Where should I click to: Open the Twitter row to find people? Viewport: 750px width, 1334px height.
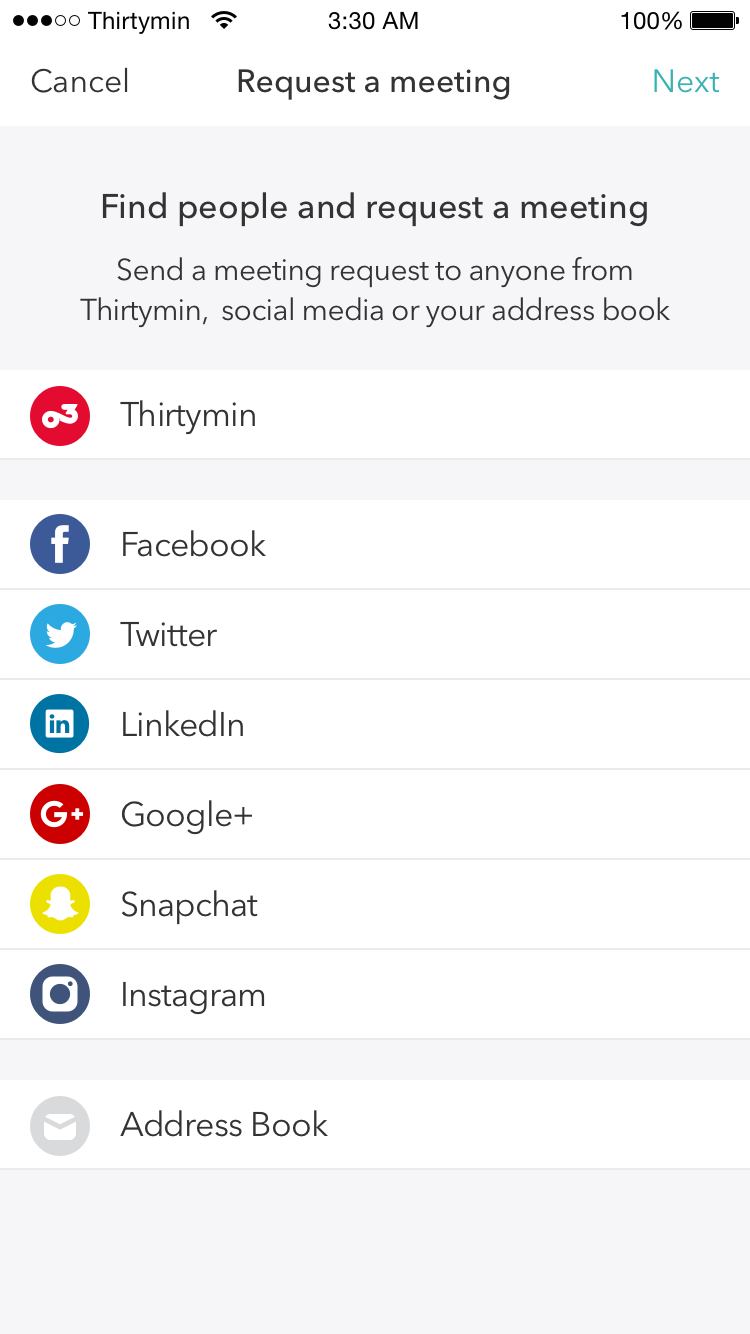pos(375,634)
